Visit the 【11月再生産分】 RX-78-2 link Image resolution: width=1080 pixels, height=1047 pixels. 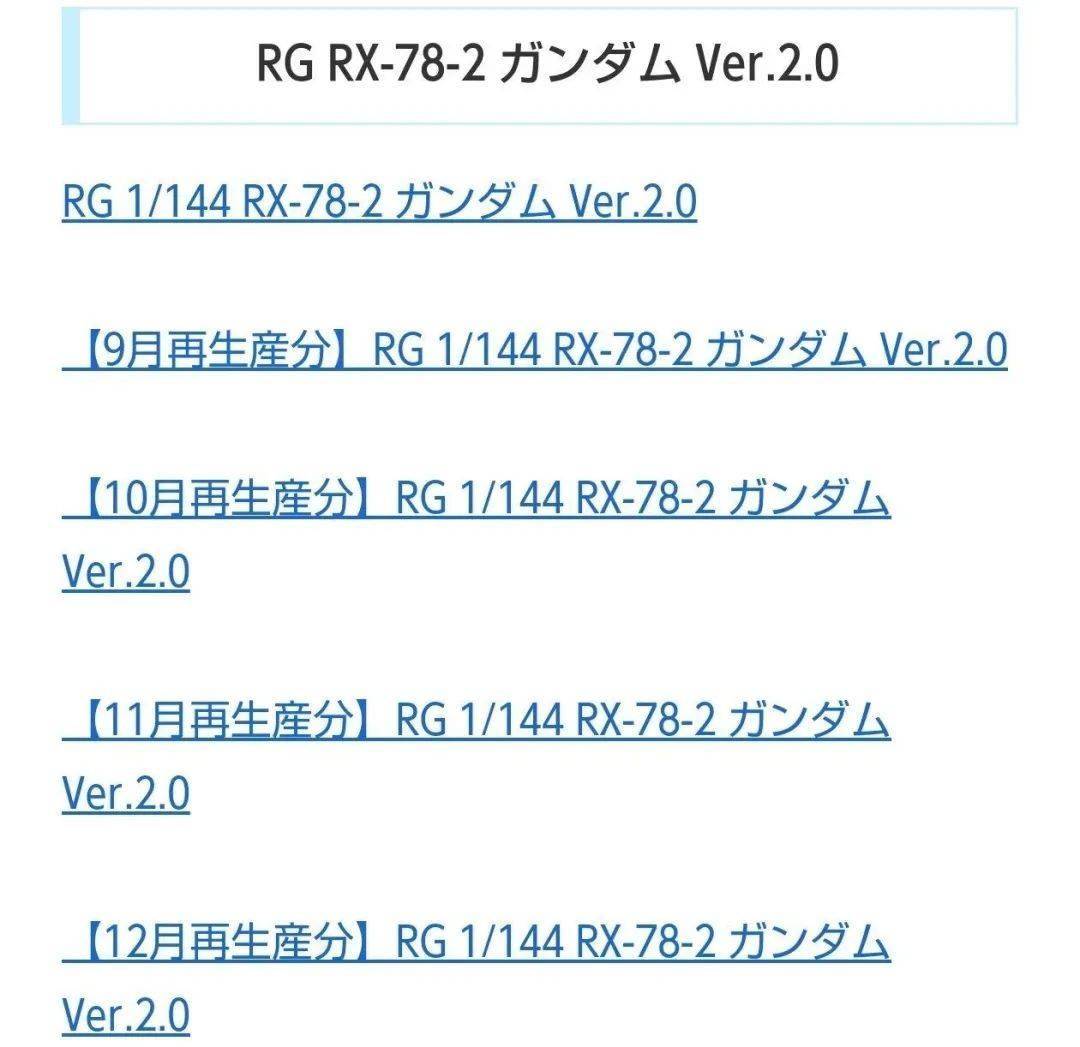476,721
